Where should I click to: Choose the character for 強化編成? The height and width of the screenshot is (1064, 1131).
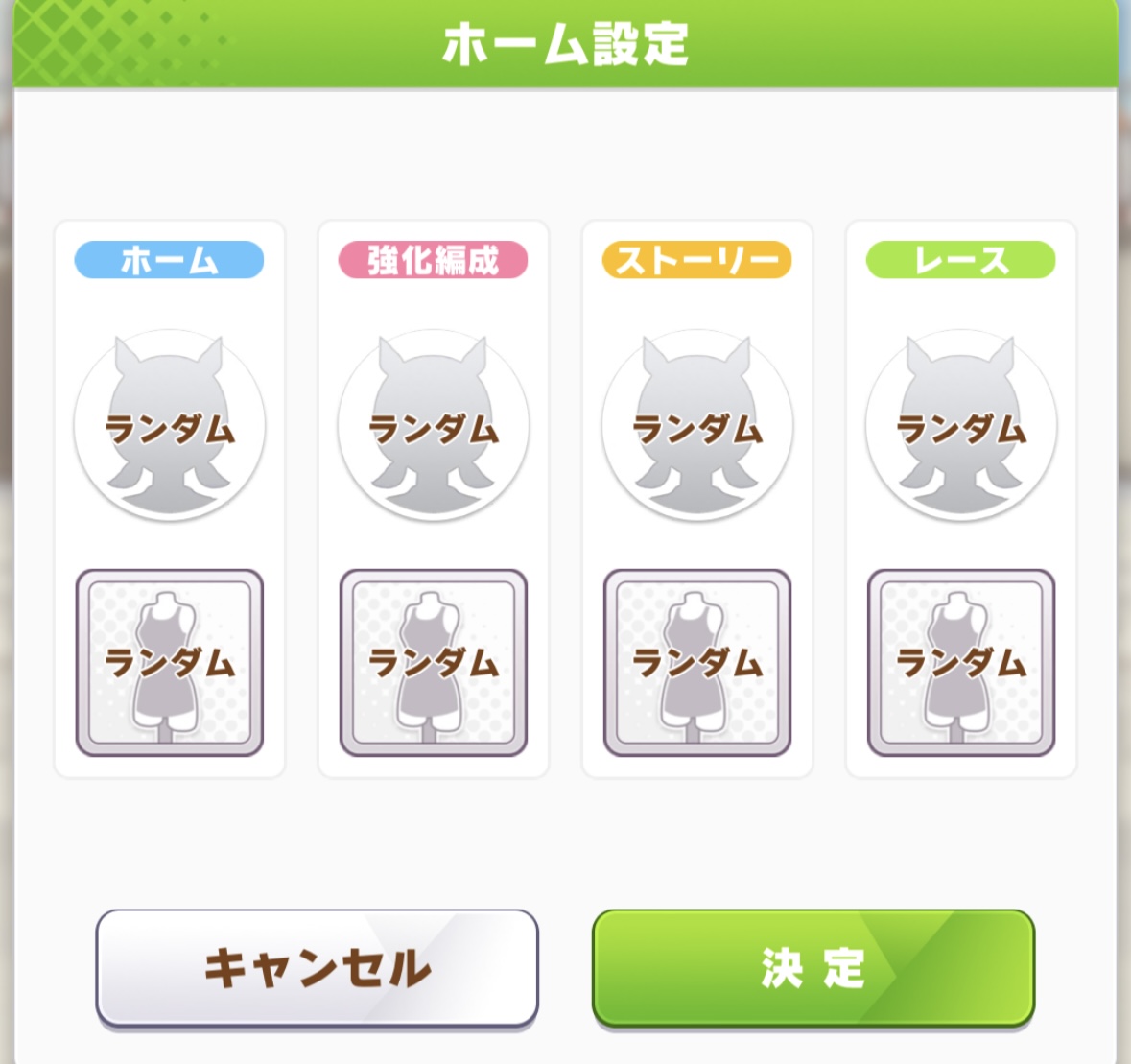click(x=434, y=426)
